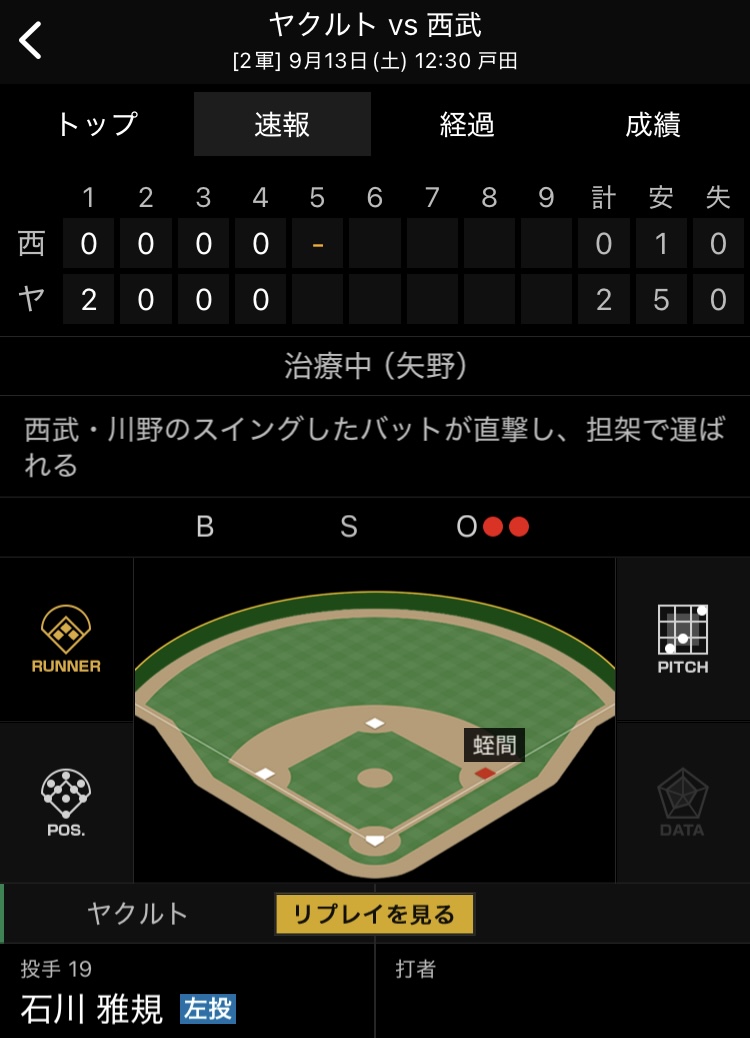Viewport: 750px width, 1038px height.
Task: Tap the リプレイを見る replay button
Action: (374, 914)
